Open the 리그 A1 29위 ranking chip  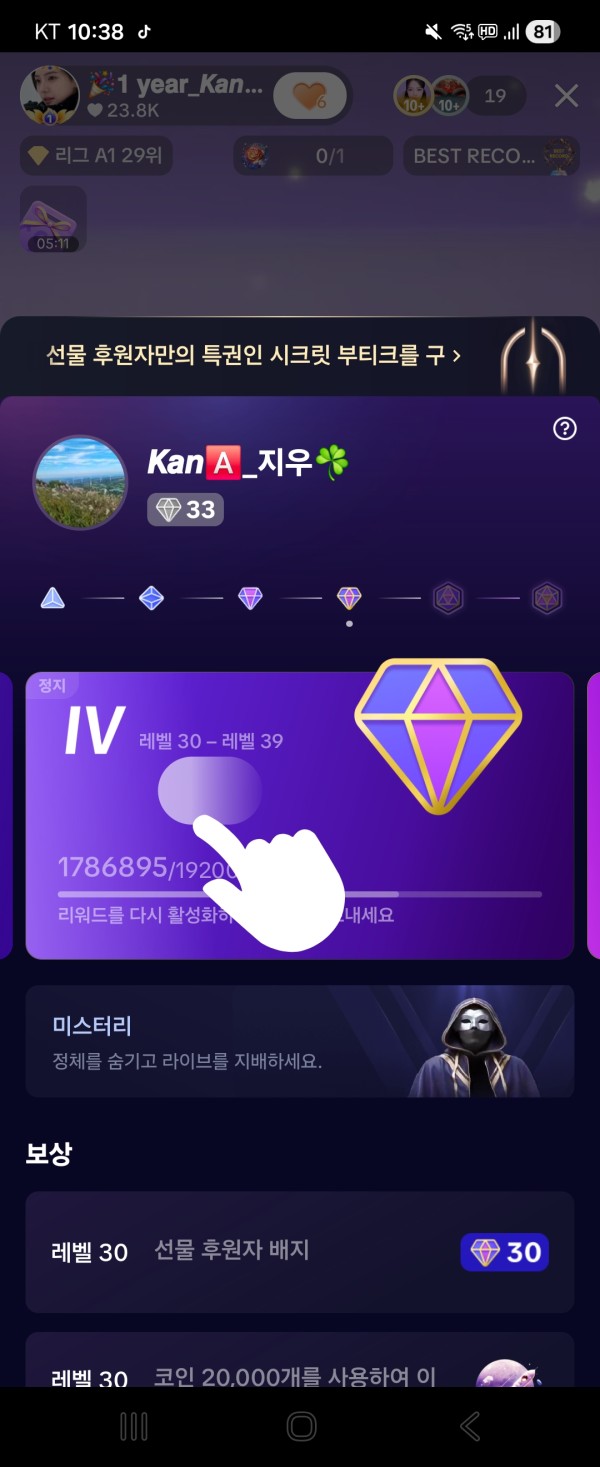[x=97, y=156]
